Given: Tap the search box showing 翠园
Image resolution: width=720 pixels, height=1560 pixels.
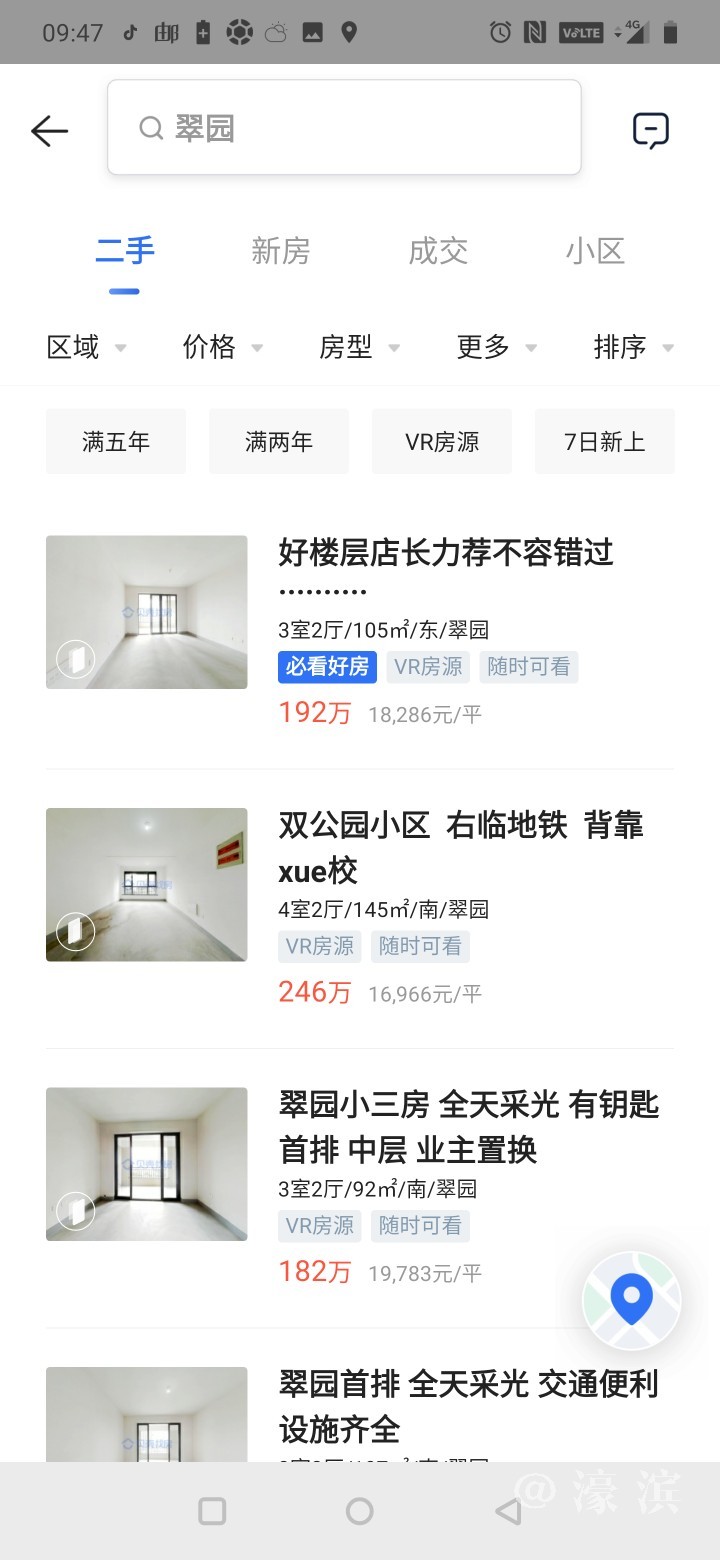Looking at the screenshot, I should pyautogui.click(x=344, y=128).
